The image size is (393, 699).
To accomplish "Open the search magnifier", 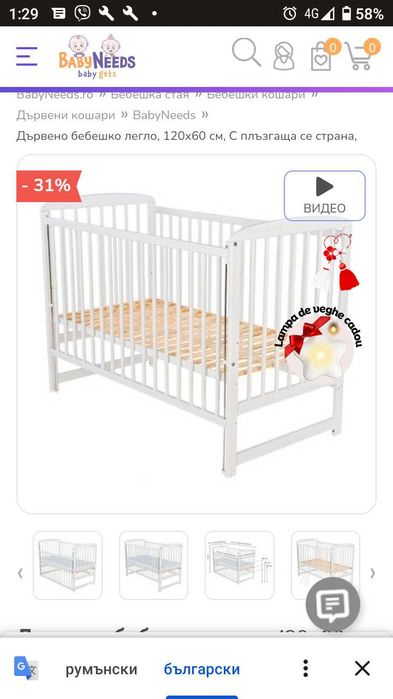I will point(246,53).
